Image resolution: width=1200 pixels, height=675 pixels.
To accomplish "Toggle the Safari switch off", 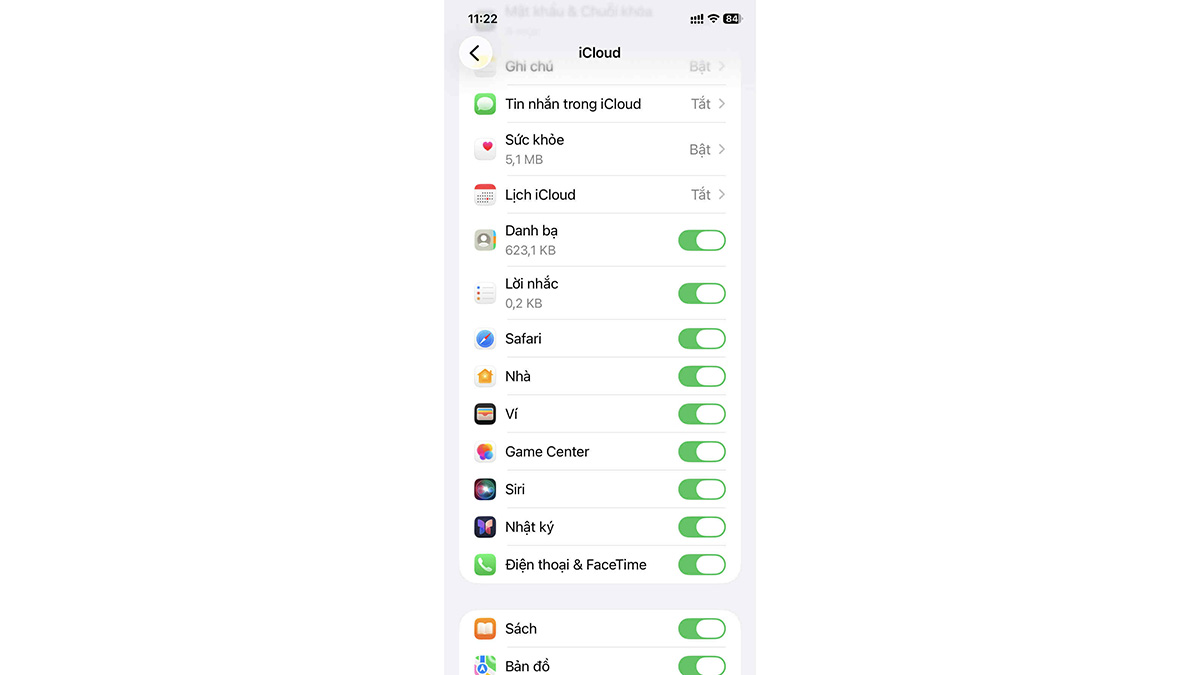I will pos(701,339).
